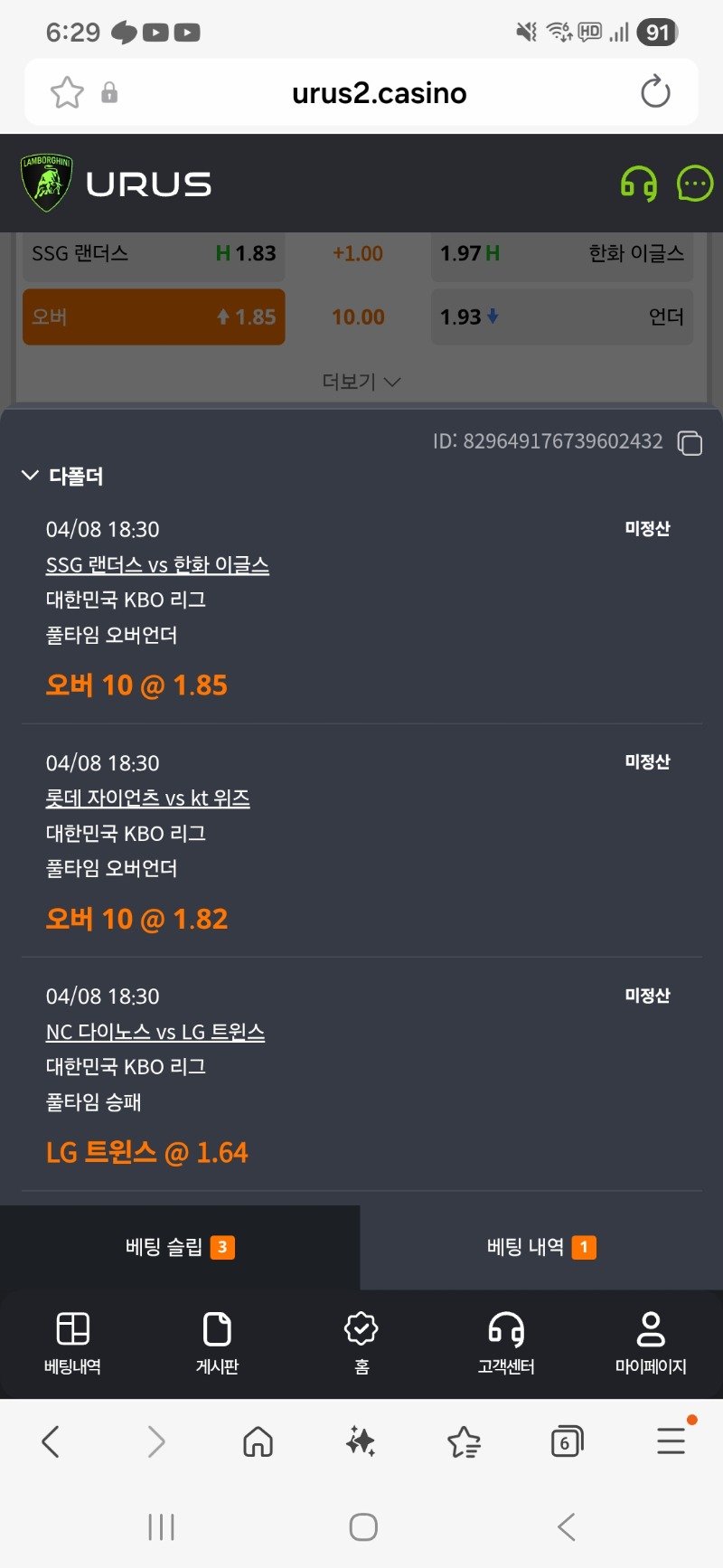
Task: Switch to the 베팅 슬립 tab
Action: pos(180,1248)
